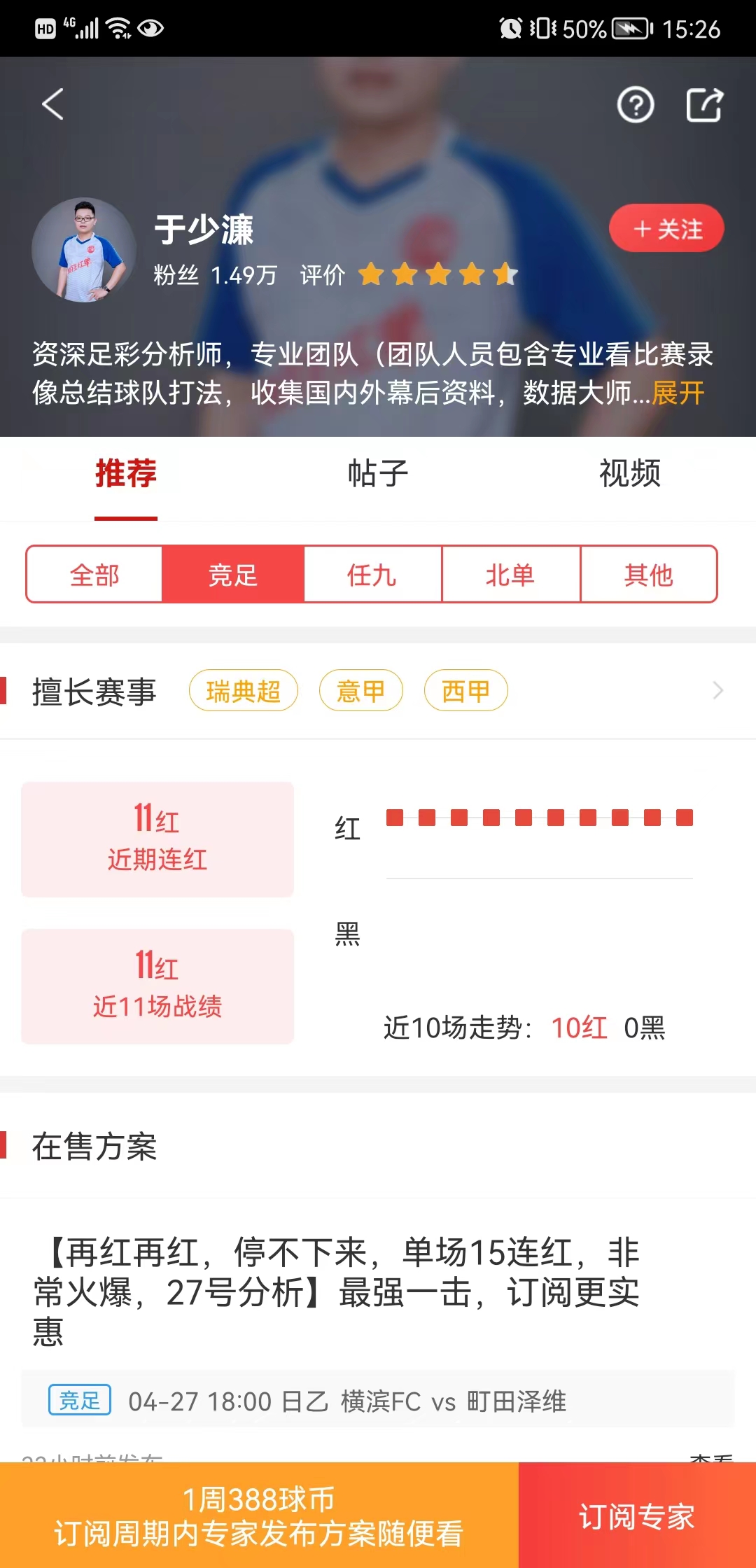Select the 竞足 filter segment
756x1568 pixels.
pos(233,575)
